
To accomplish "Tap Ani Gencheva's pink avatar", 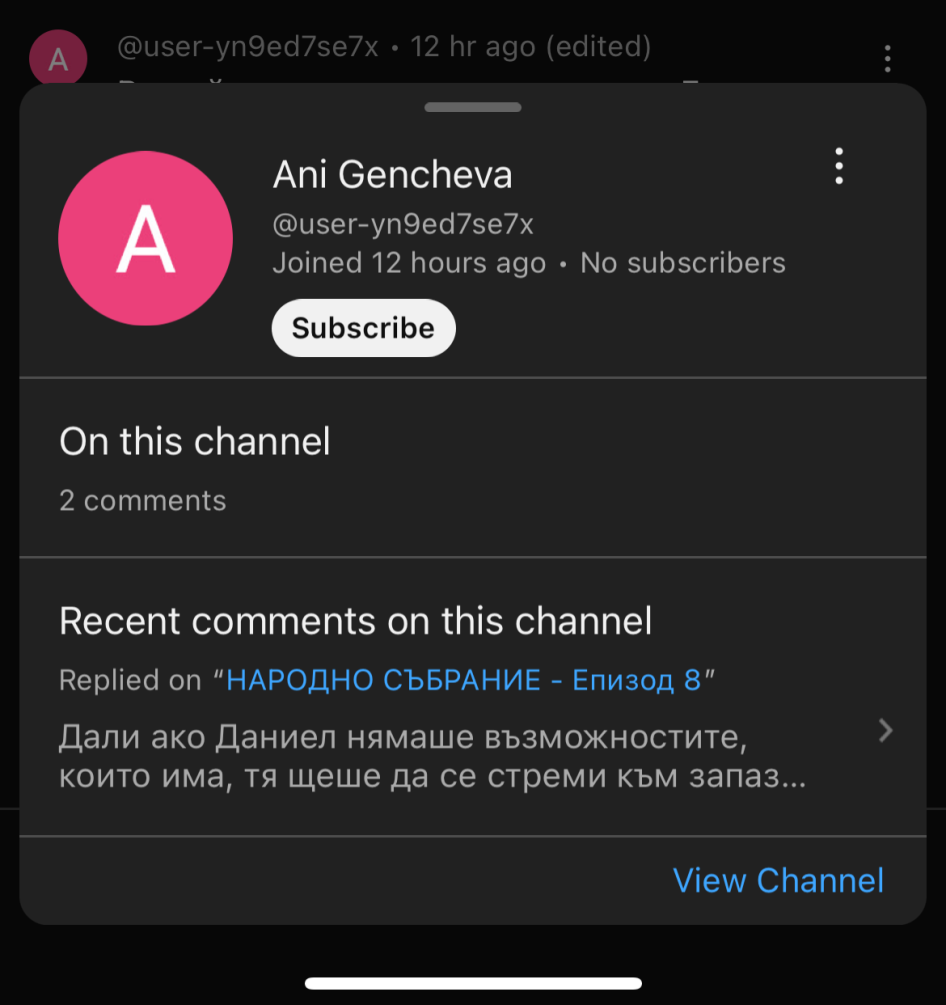I will (x=146, y=238).
